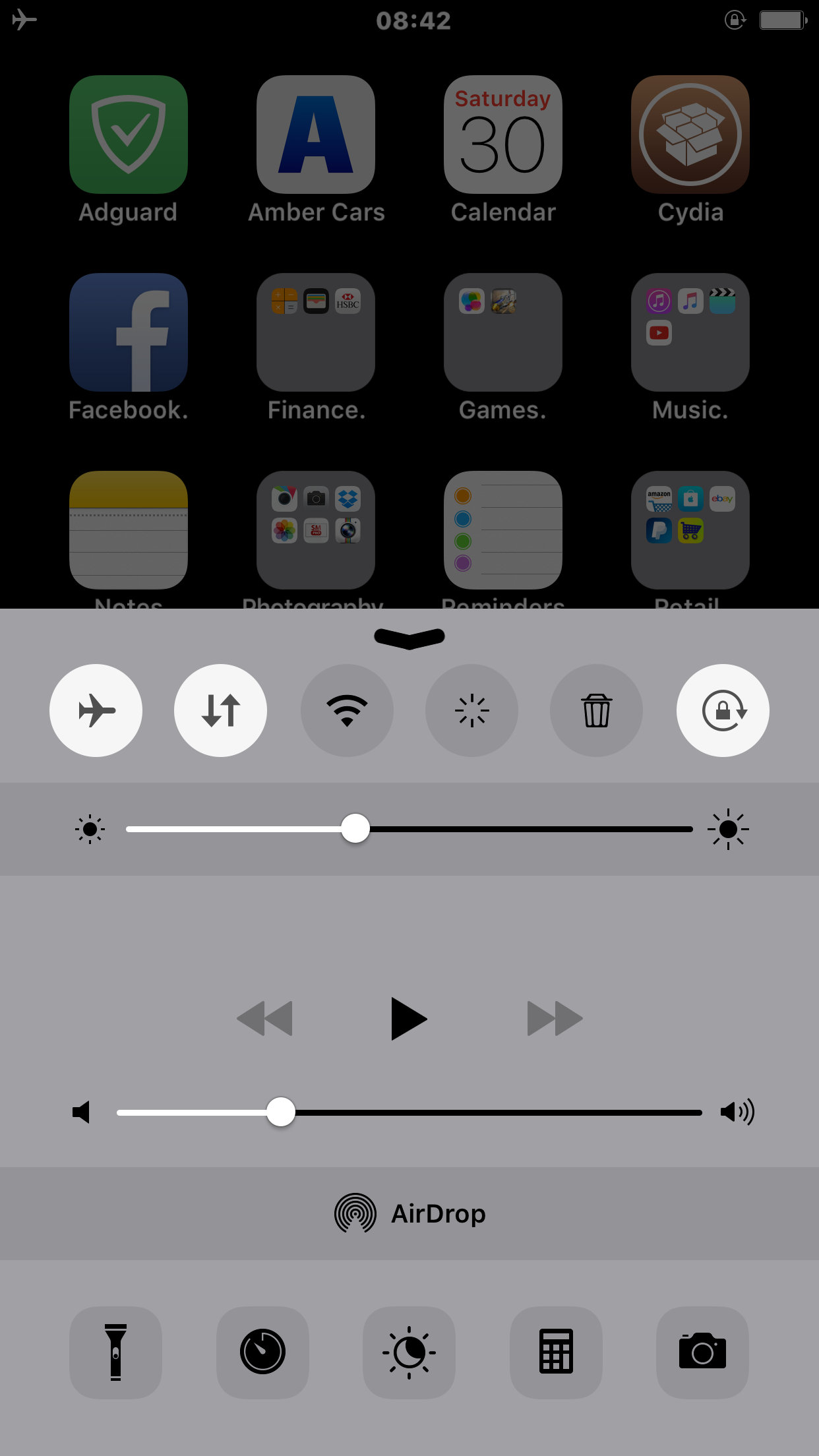The image size is (819, 1456).
Task: Toggle the Night Shift shortcut
Action: 409,1352
